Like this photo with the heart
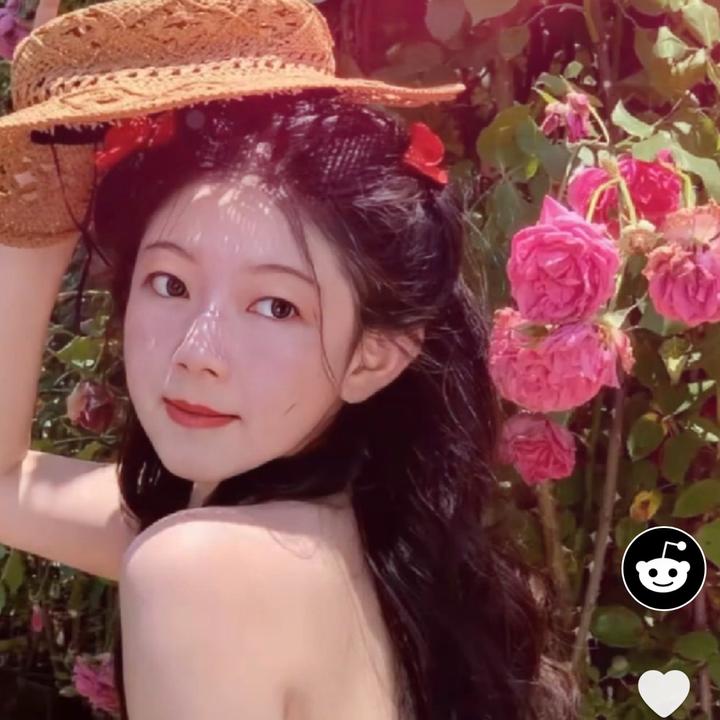 tap(664, 692)
